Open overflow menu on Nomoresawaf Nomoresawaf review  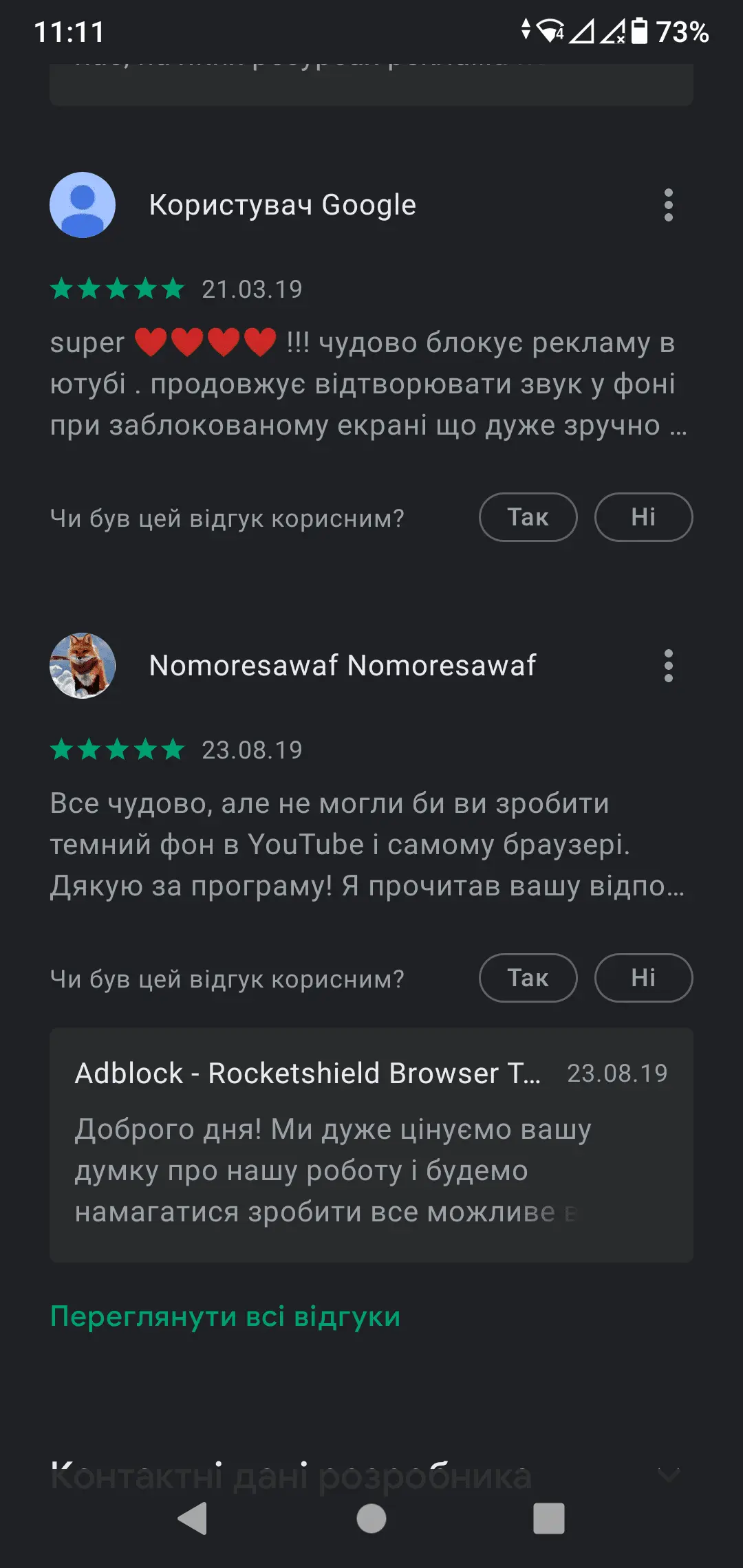668,666
